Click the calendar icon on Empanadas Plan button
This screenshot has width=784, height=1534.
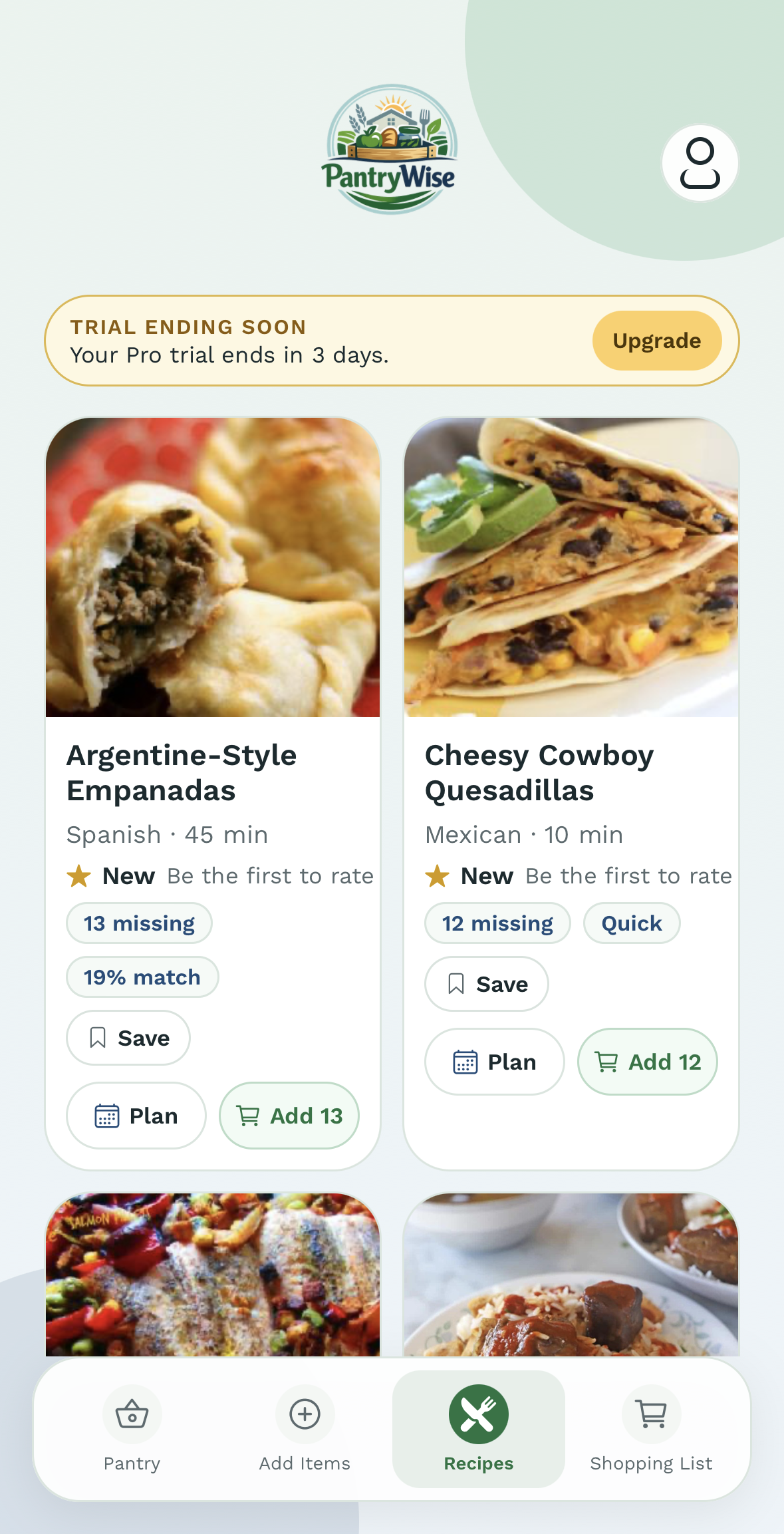[x=107, y=1116]
